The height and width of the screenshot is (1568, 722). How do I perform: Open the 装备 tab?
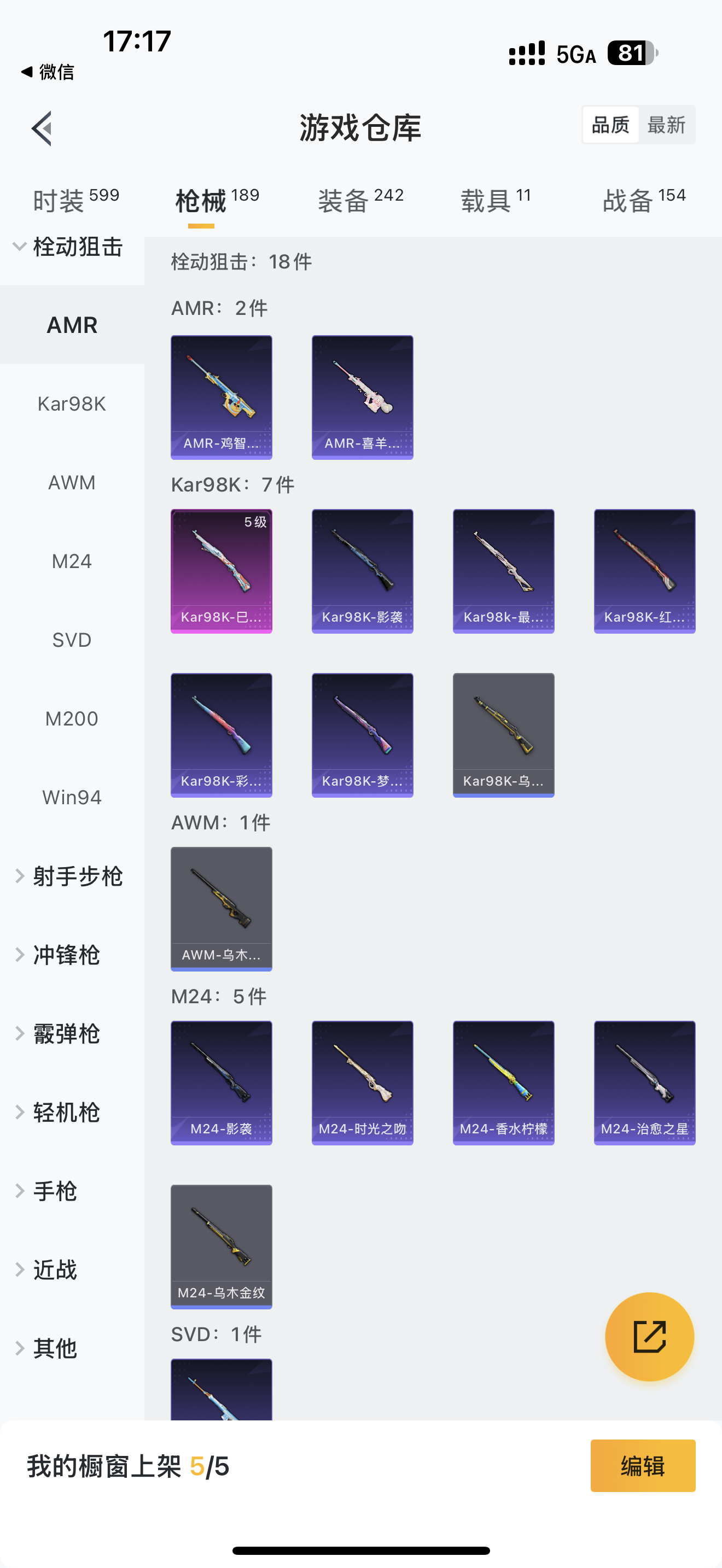[360, 200]
